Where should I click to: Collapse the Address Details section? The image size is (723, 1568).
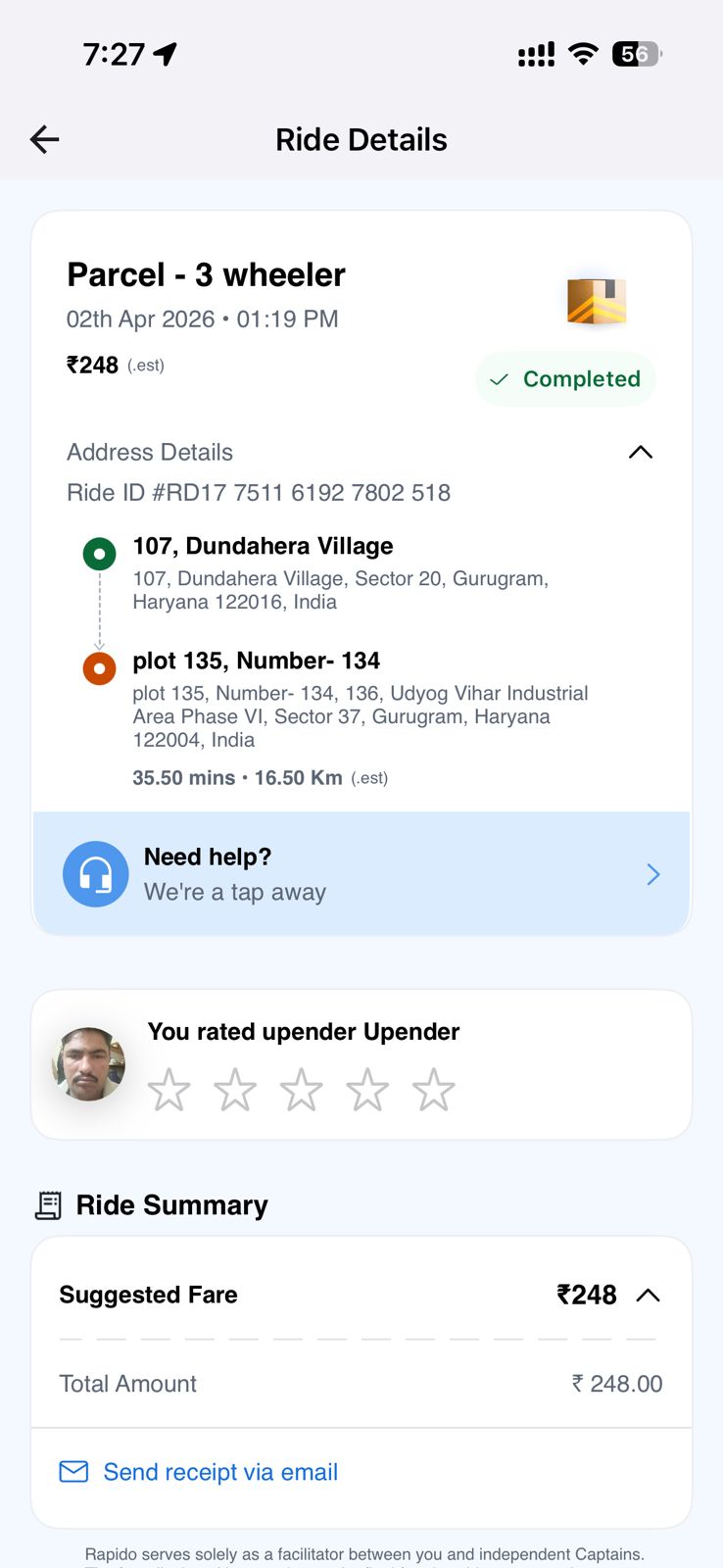[x=640, y=452]
